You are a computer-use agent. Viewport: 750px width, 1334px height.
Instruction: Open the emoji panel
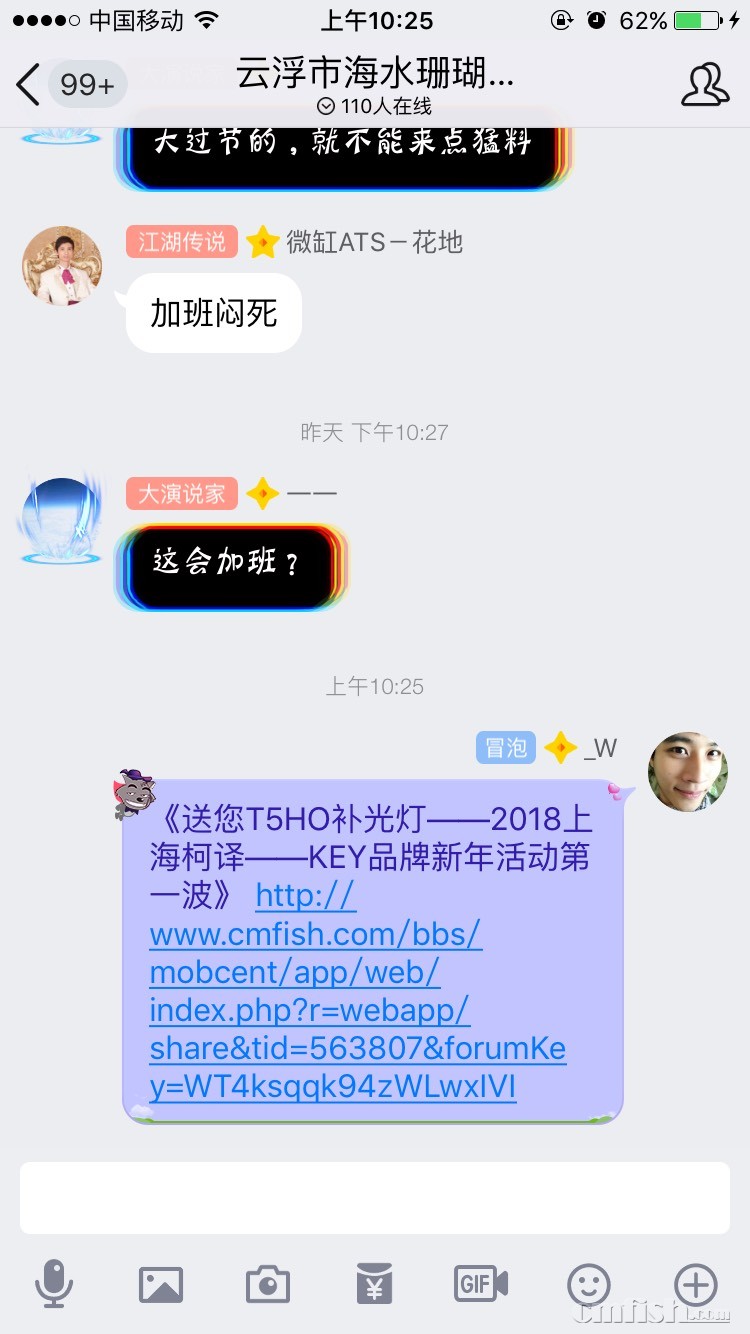point(588,1283)
